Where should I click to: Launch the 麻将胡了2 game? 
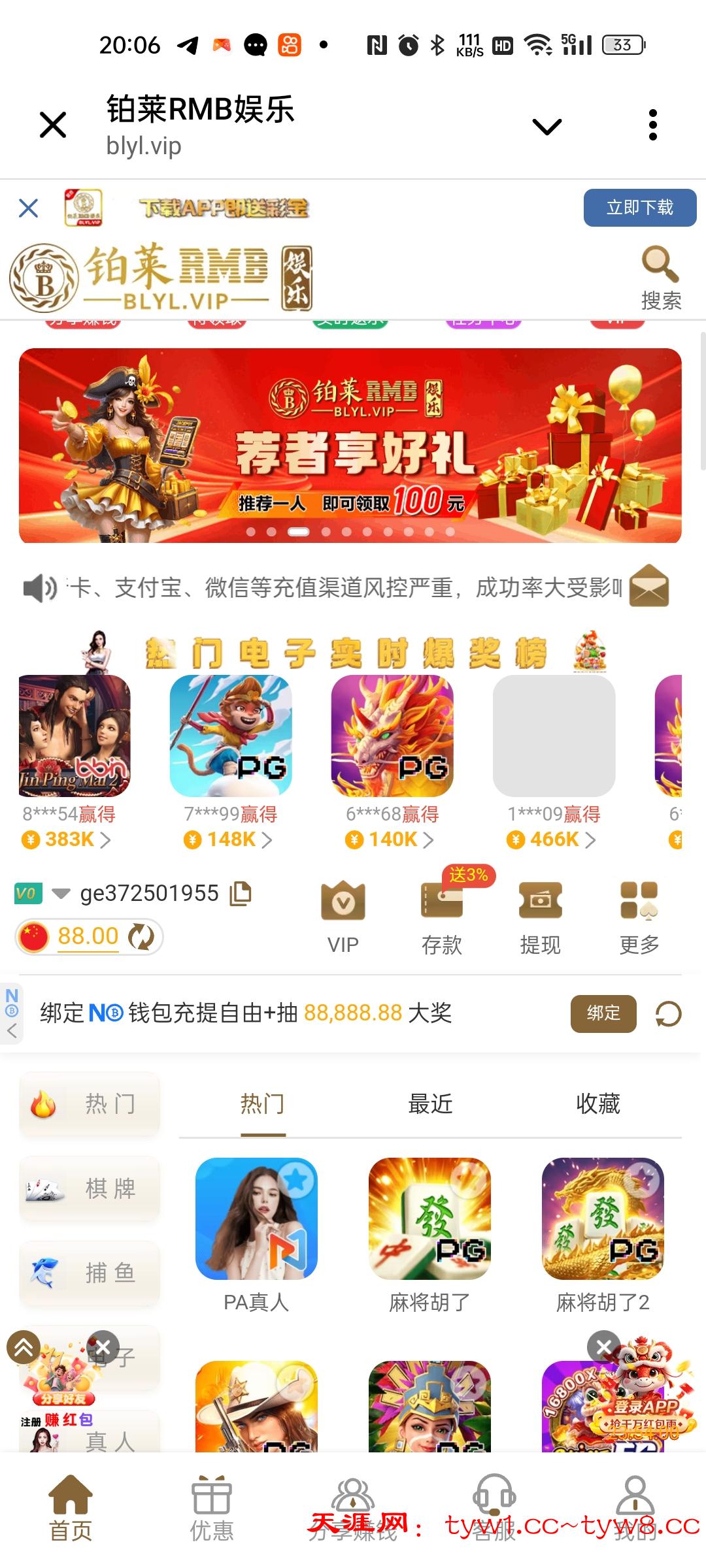click(603, 1219)
